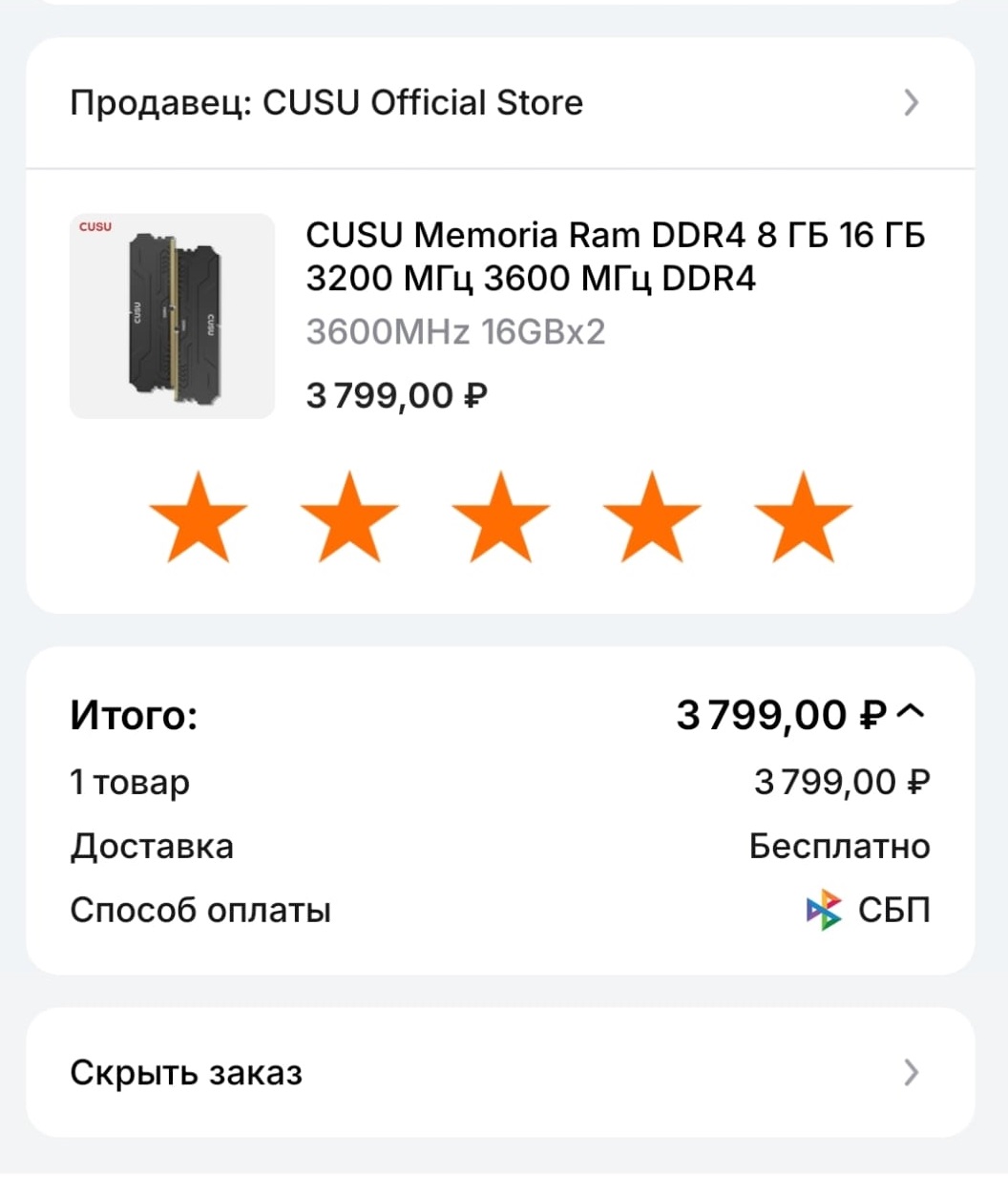Screen dimensions: 1008x1177
Task: Collapse the Итого order total details
Action: [x=912, y=712]
